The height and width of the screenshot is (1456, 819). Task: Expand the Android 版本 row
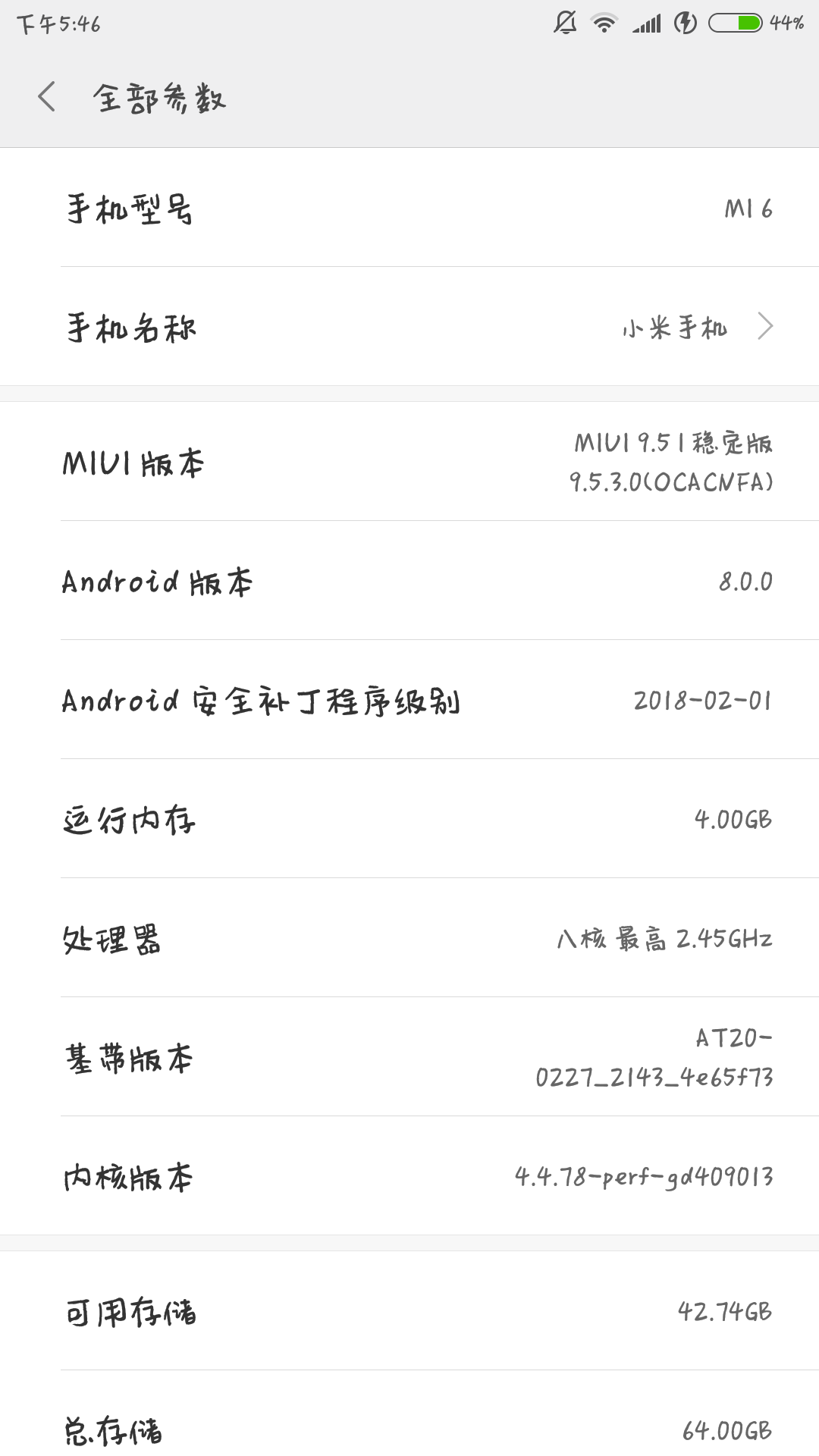point(409,581)
